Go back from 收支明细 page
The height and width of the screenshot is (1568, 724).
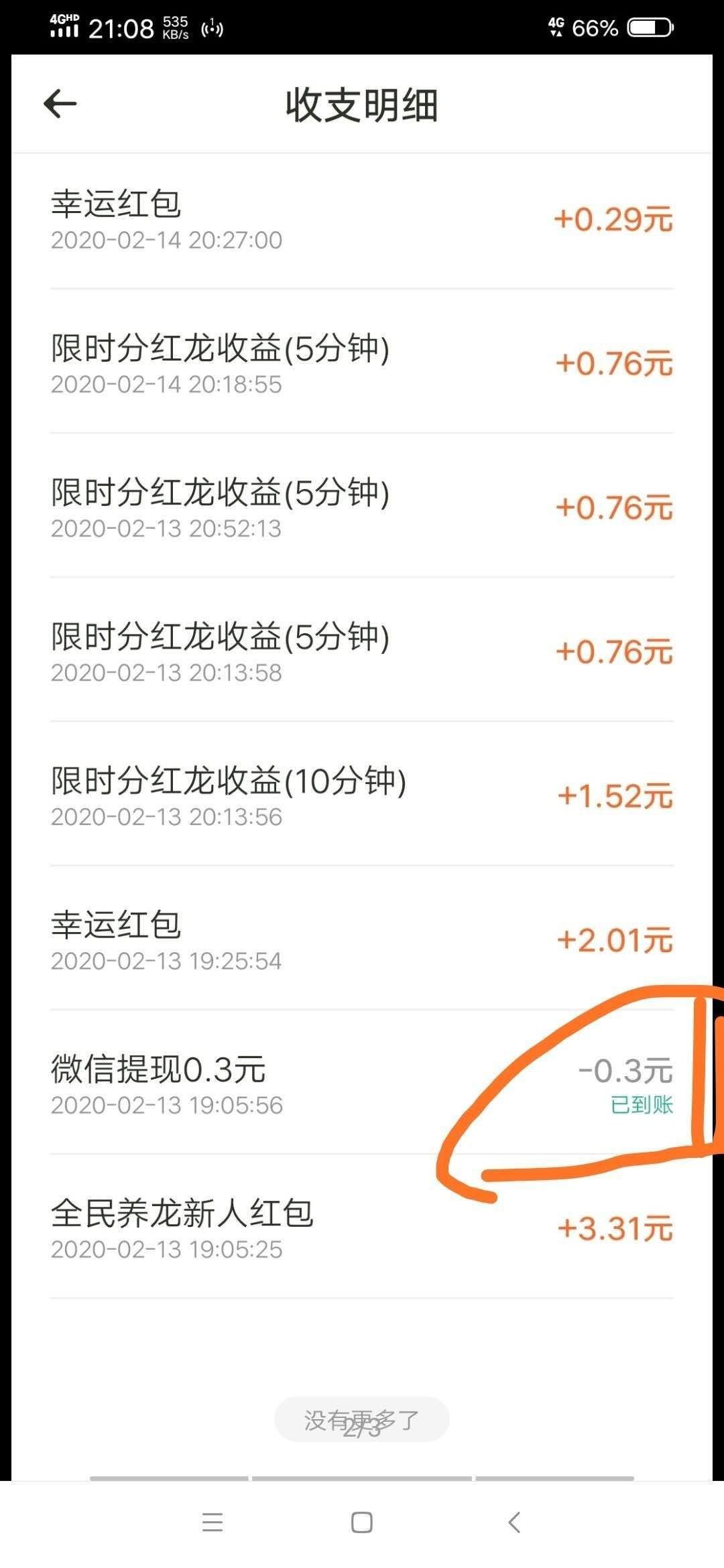pos(60,104)
